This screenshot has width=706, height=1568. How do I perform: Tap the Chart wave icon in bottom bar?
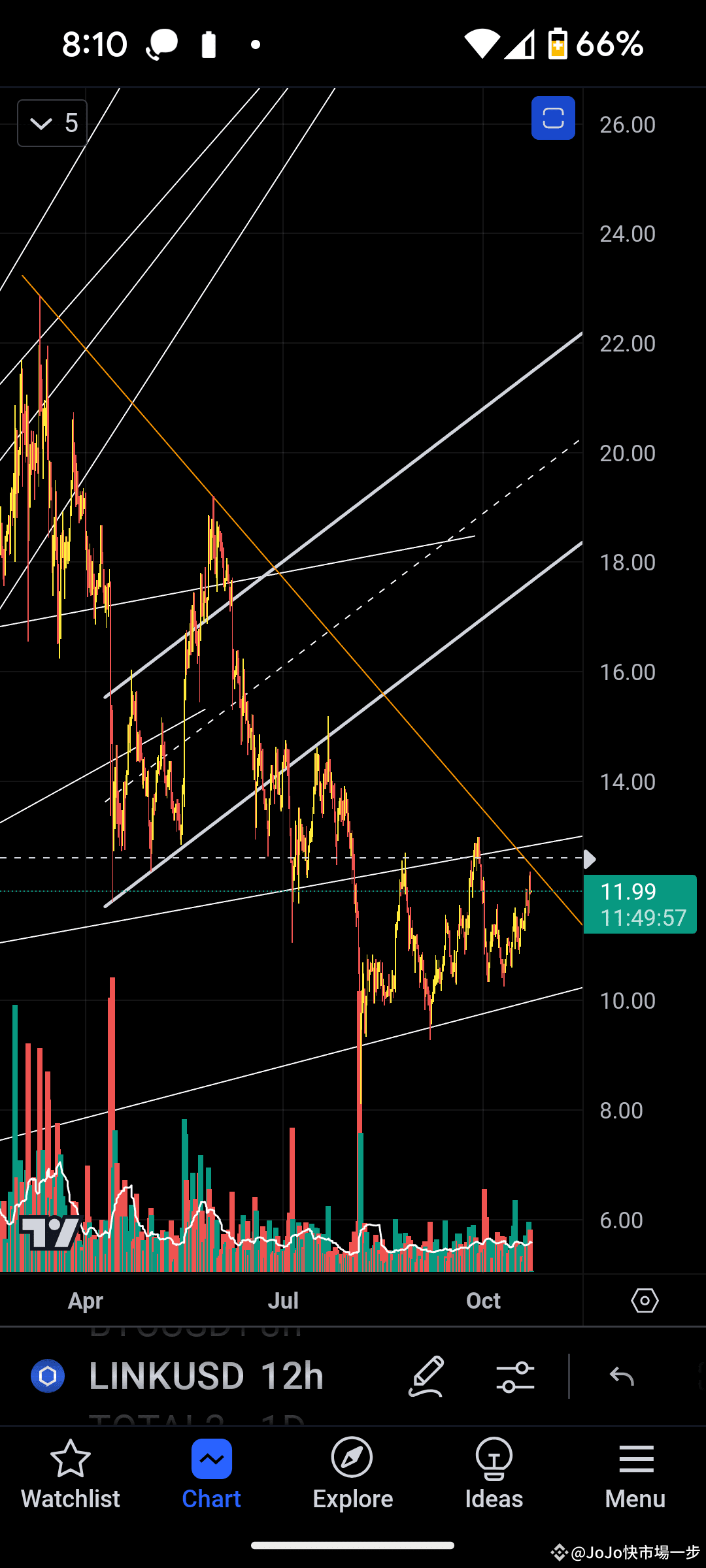(x=211, y=1460)
